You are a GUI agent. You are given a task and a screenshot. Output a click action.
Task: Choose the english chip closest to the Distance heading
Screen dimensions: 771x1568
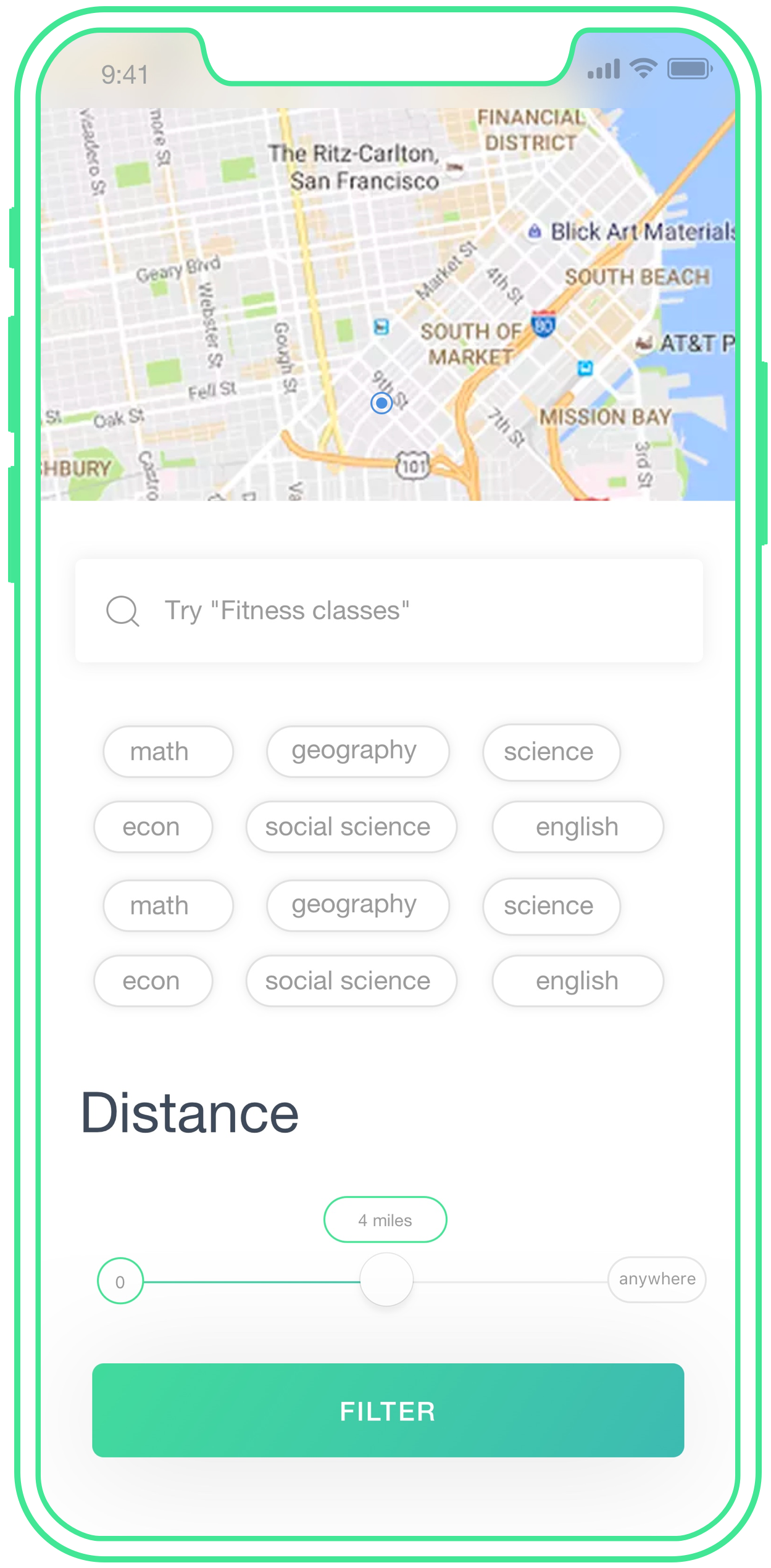578,981
